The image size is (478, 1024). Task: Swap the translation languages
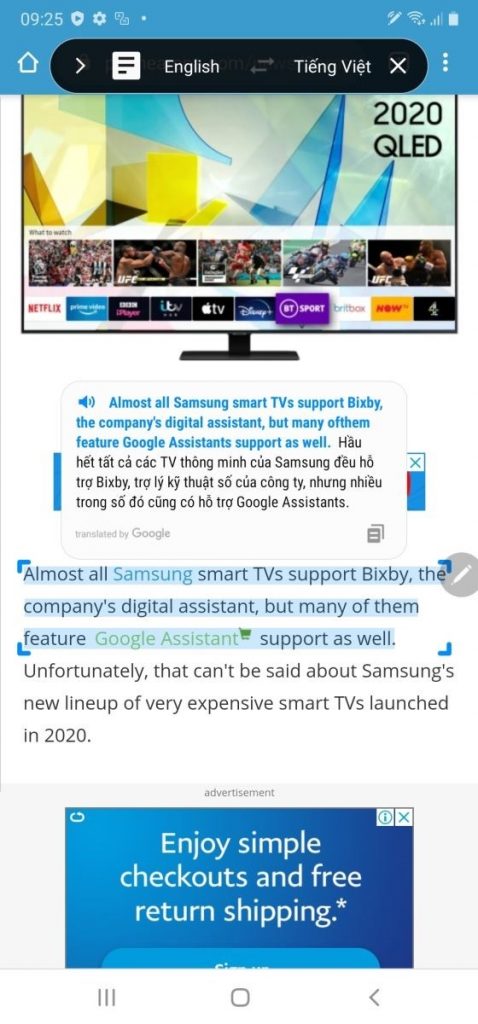click(x=261, y=66)
